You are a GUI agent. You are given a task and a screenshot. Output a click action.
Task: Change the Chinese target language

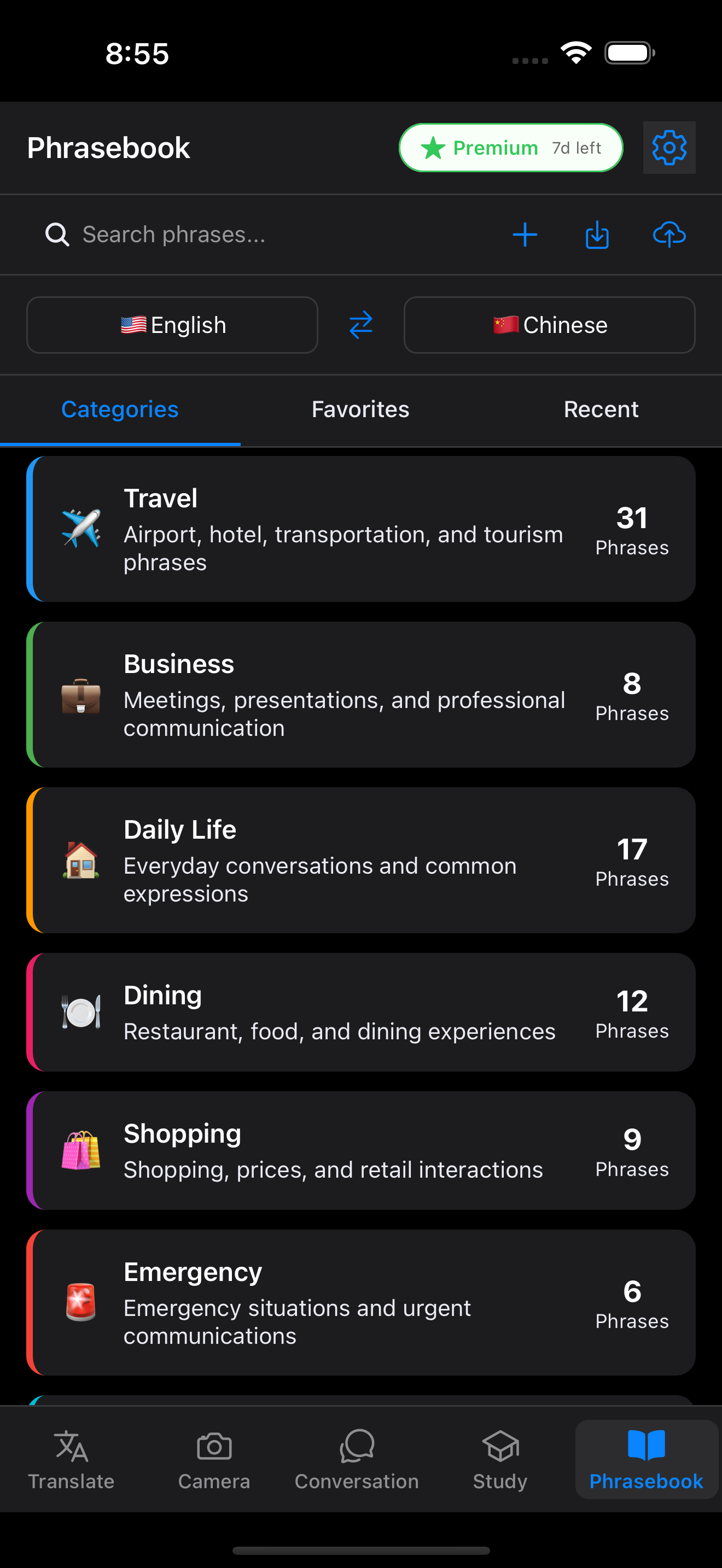[549, 325]
